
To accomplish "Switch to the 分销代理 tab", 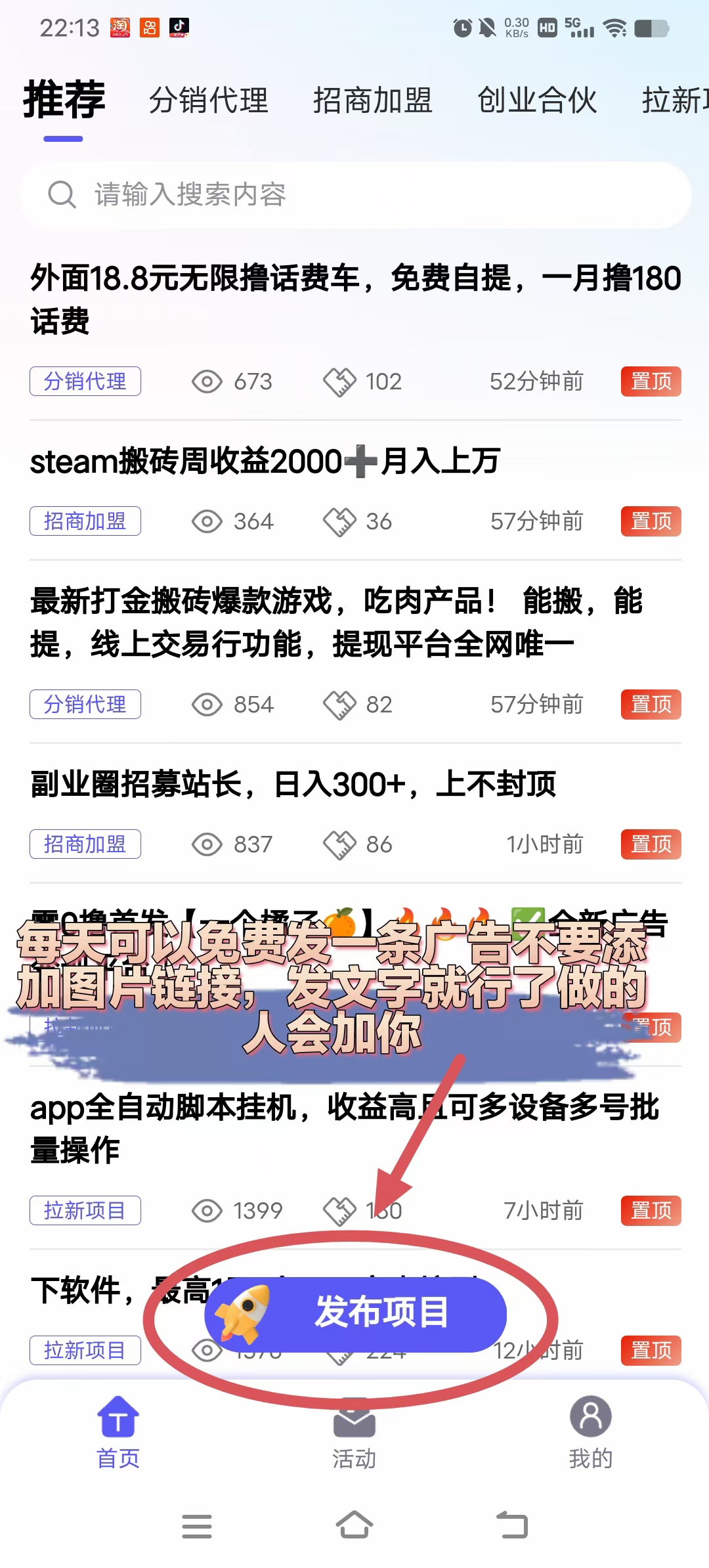I will (x=209, y=100).
